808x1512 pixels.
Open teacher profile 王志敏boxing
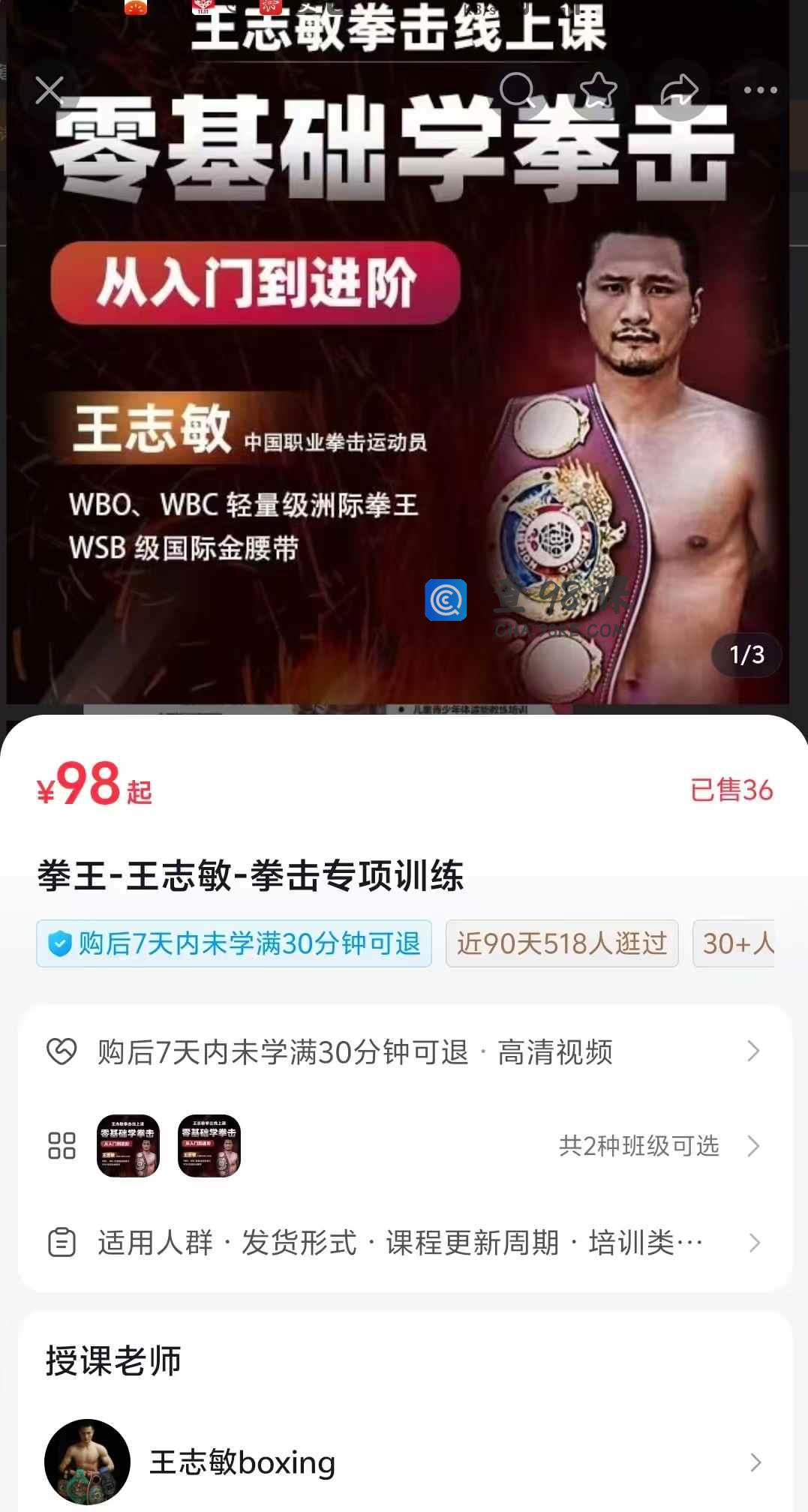[404, 1462]
